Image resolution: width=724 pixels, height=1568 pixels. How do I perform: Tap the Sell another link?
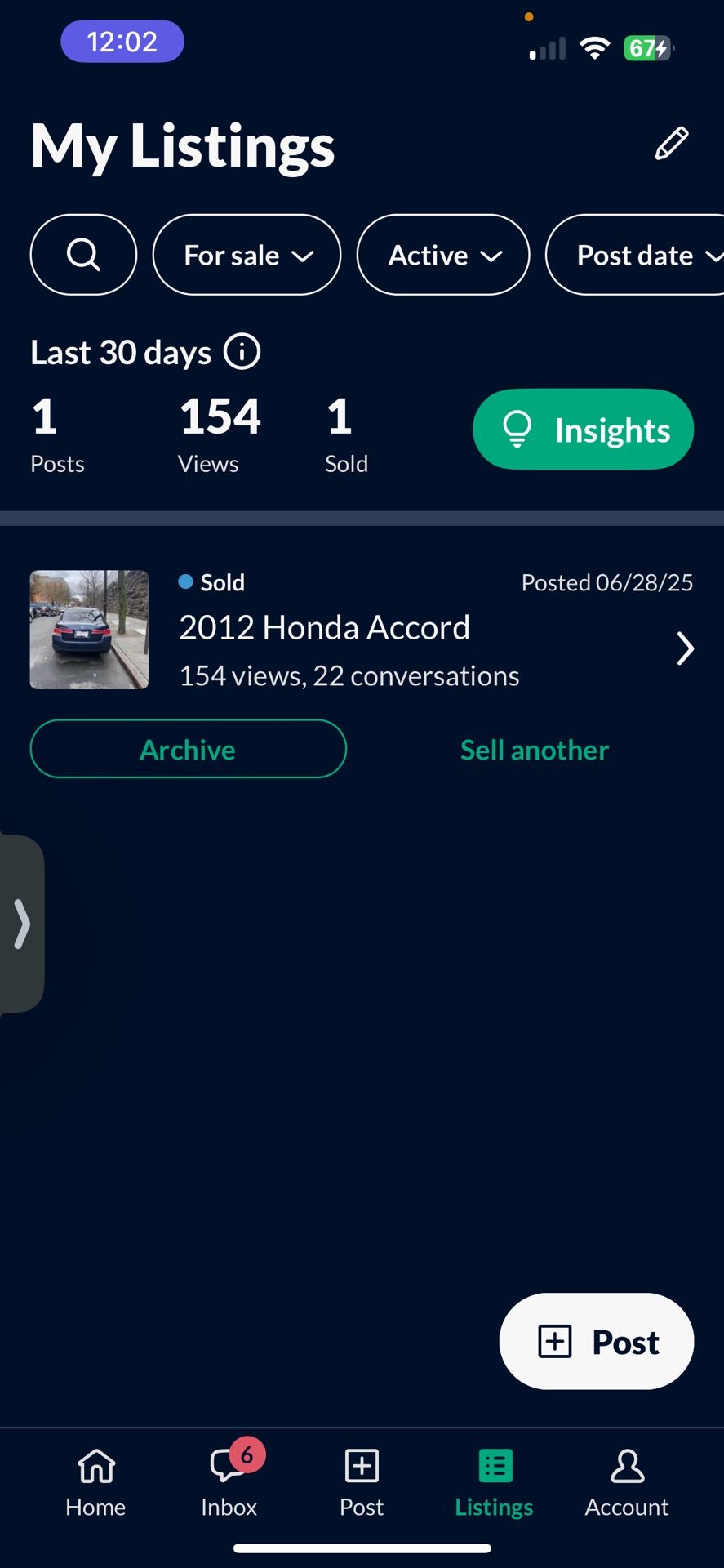tap(534, 750)
